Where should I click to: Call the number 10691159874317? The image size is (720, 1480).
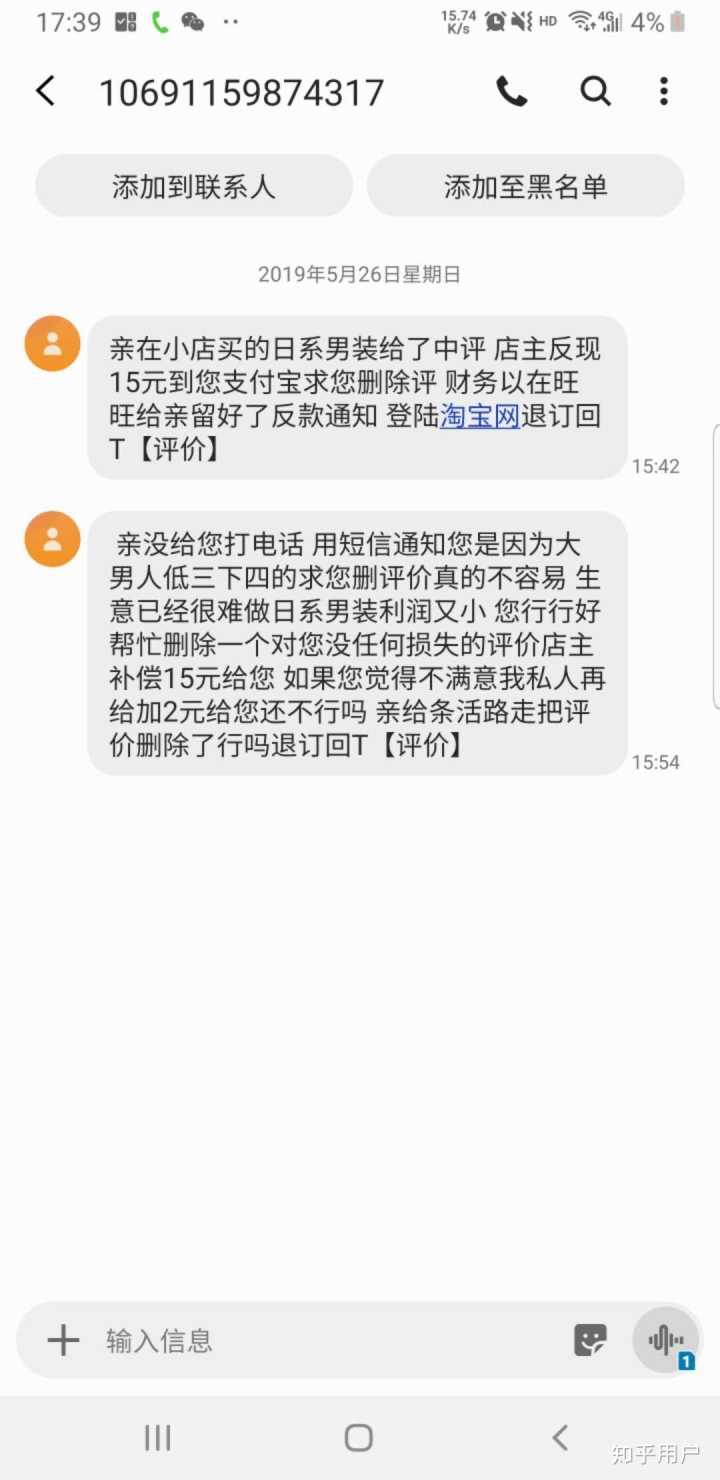[512, 92]
